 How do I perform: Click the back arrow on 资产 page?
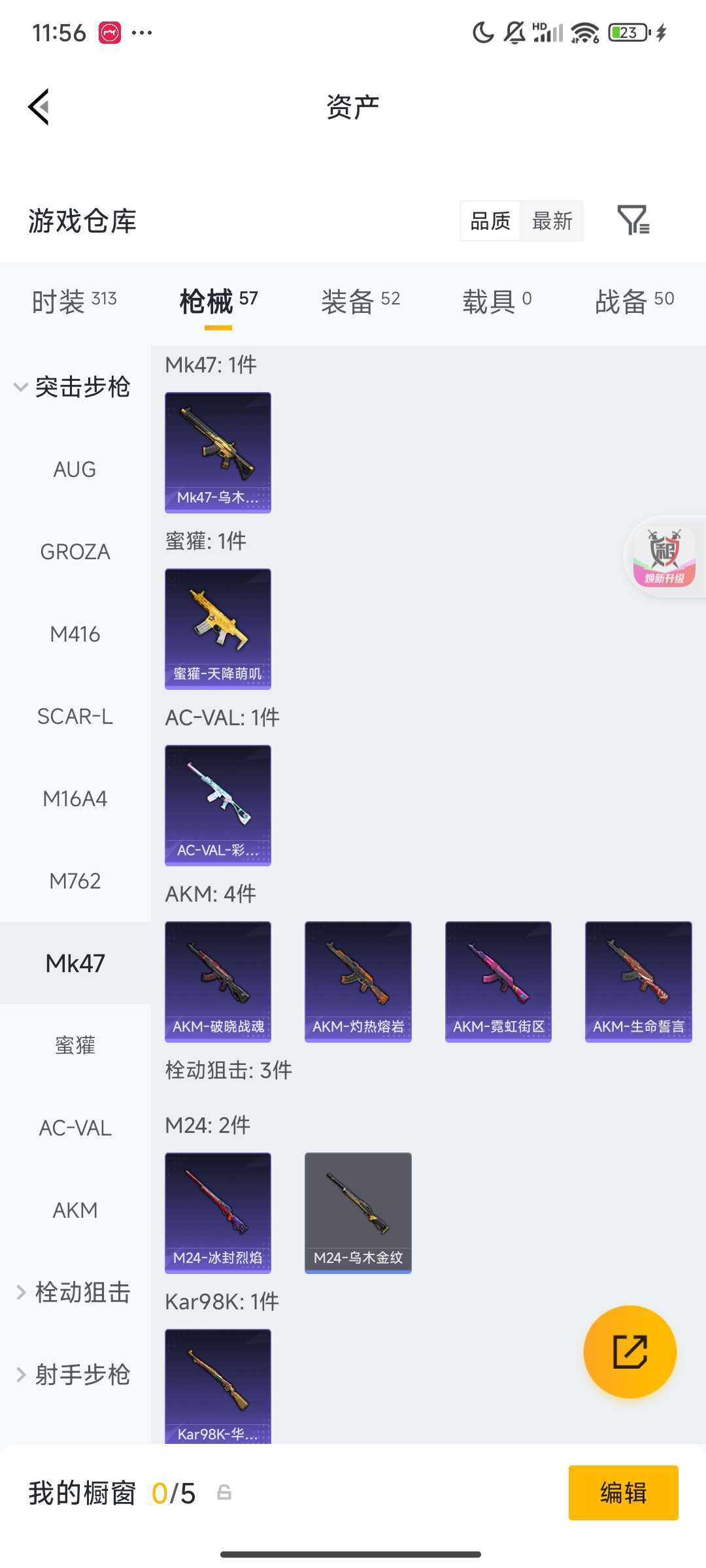pyautogui.click(x=39, y=106)
